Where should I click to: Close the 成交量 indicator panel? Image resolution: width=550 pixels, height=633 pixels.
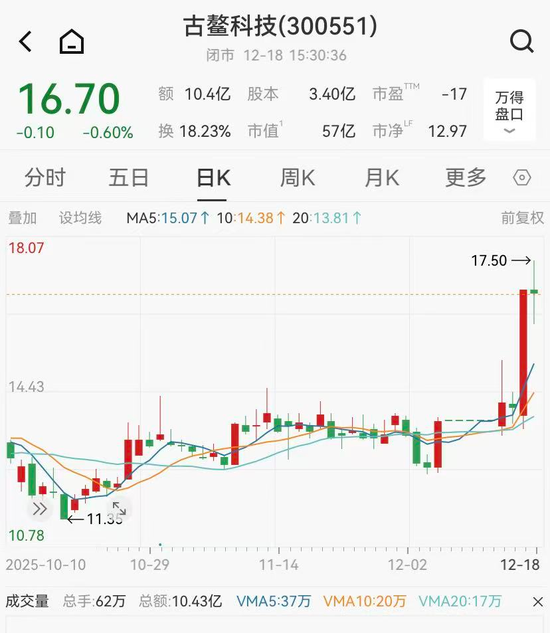point(537,602)
